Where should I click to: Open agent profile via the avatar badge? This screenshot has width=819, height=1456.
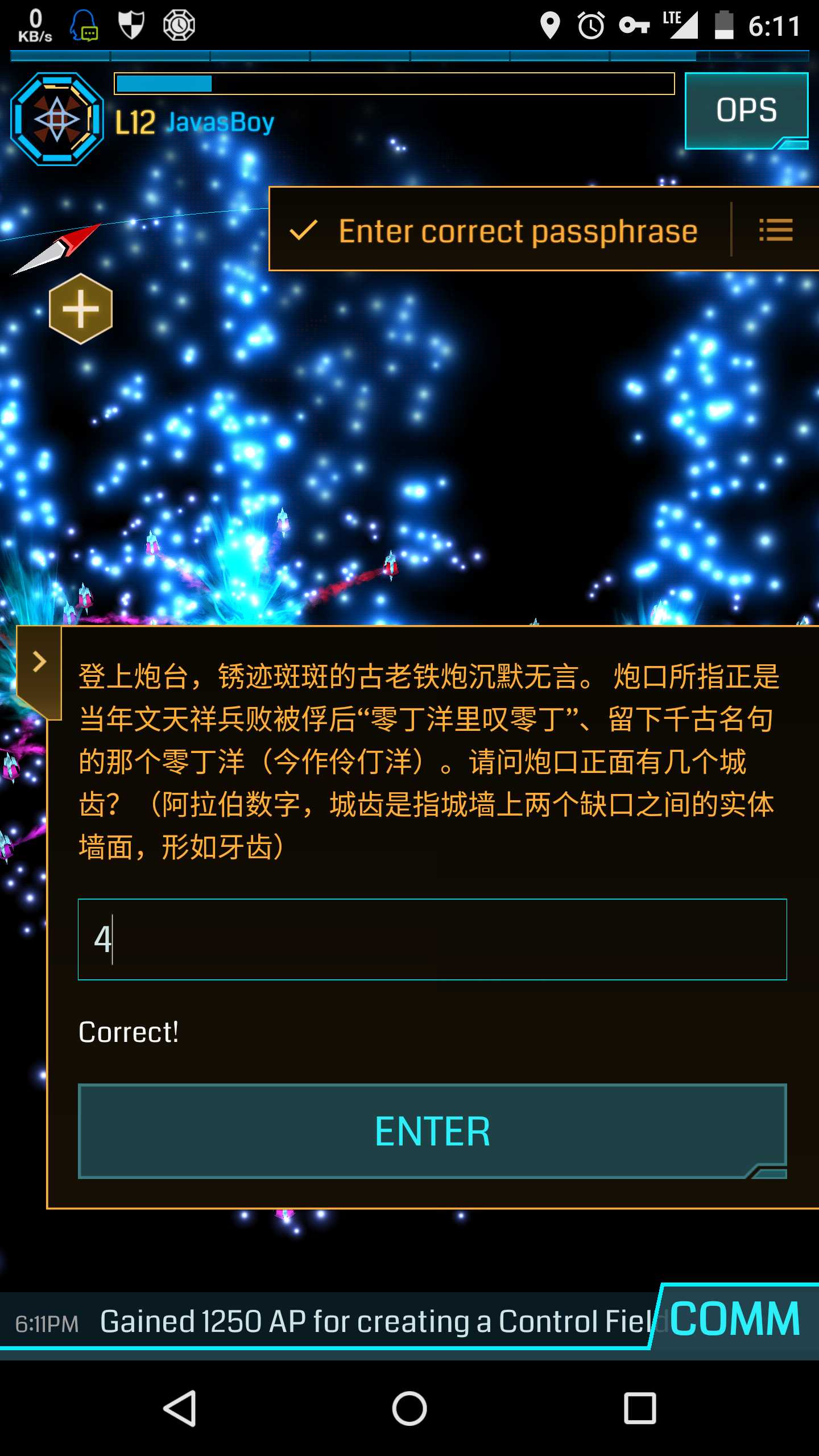point(57,119)
